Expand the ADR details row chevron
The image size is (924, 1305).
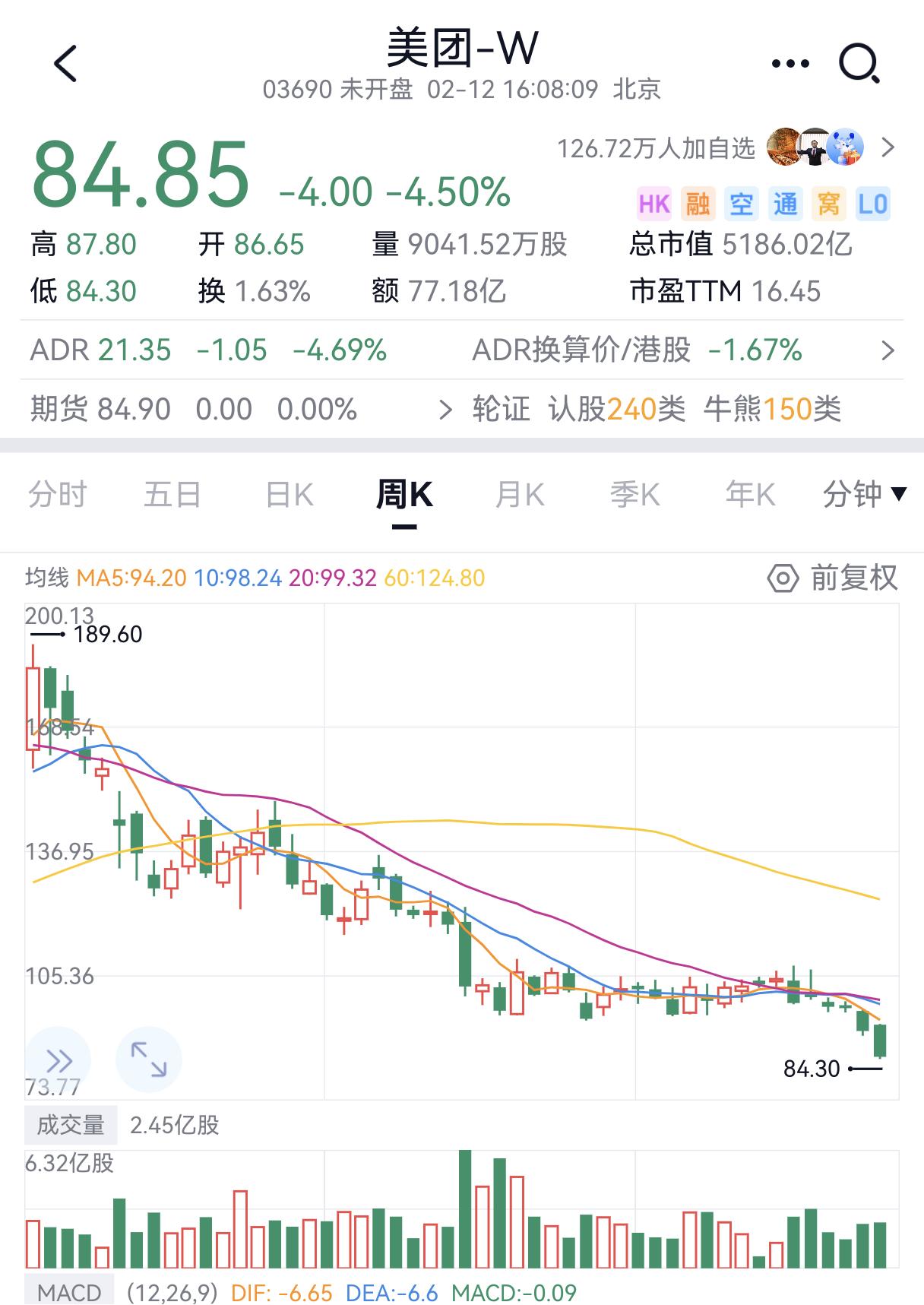click(x=889, y=350)
